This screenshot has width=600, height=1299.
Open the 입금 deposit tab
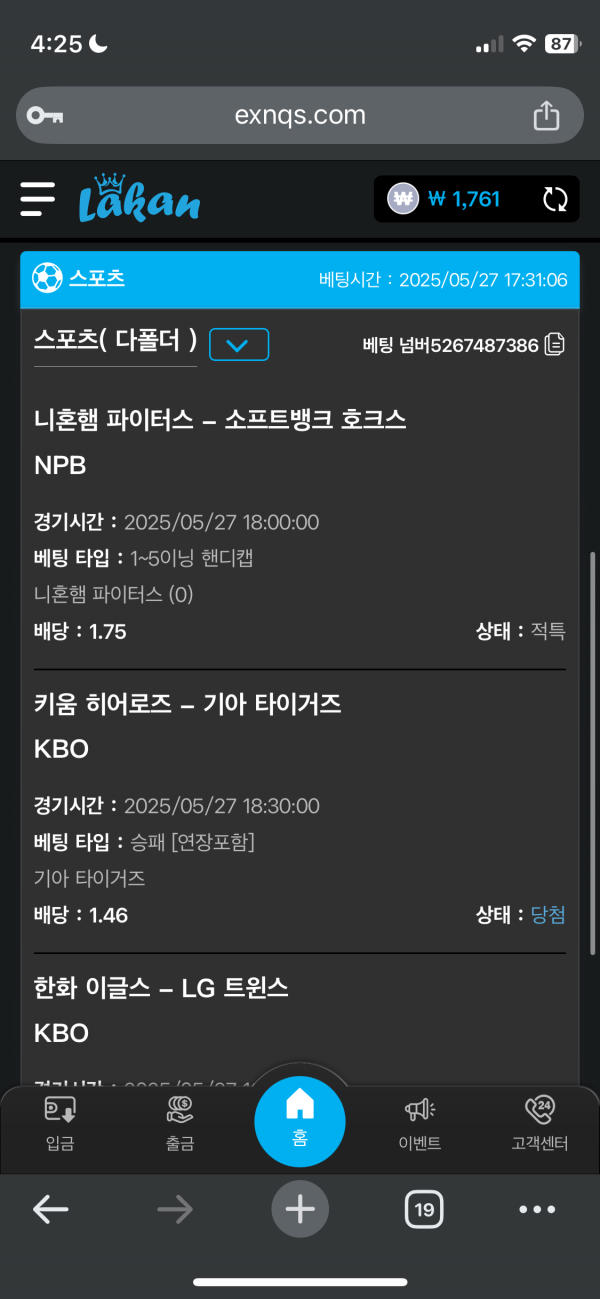[59, 1123]
